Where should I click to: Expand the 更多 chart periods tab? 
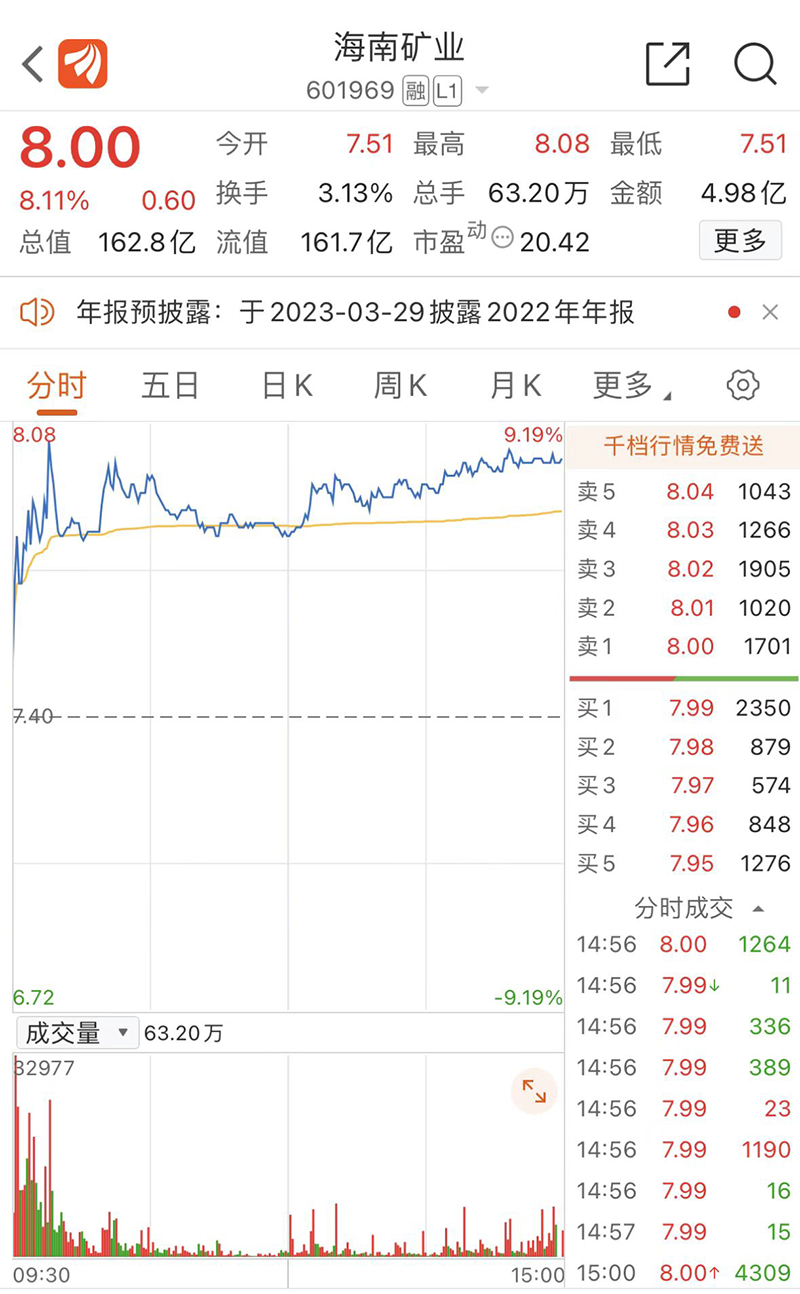click(x=632, y=385)
